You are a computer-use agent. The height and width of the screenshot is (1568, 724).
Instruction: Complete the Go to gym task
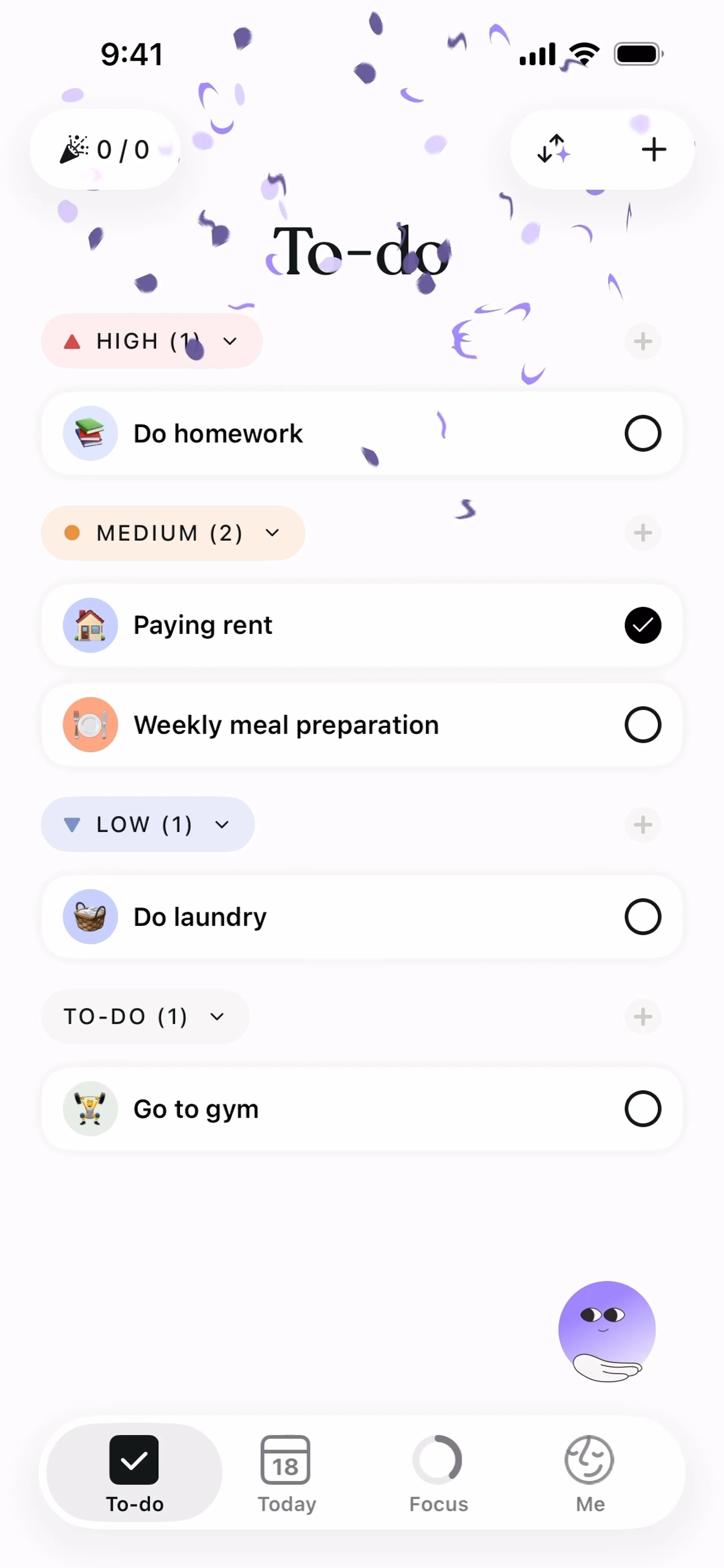[643, 1108]
